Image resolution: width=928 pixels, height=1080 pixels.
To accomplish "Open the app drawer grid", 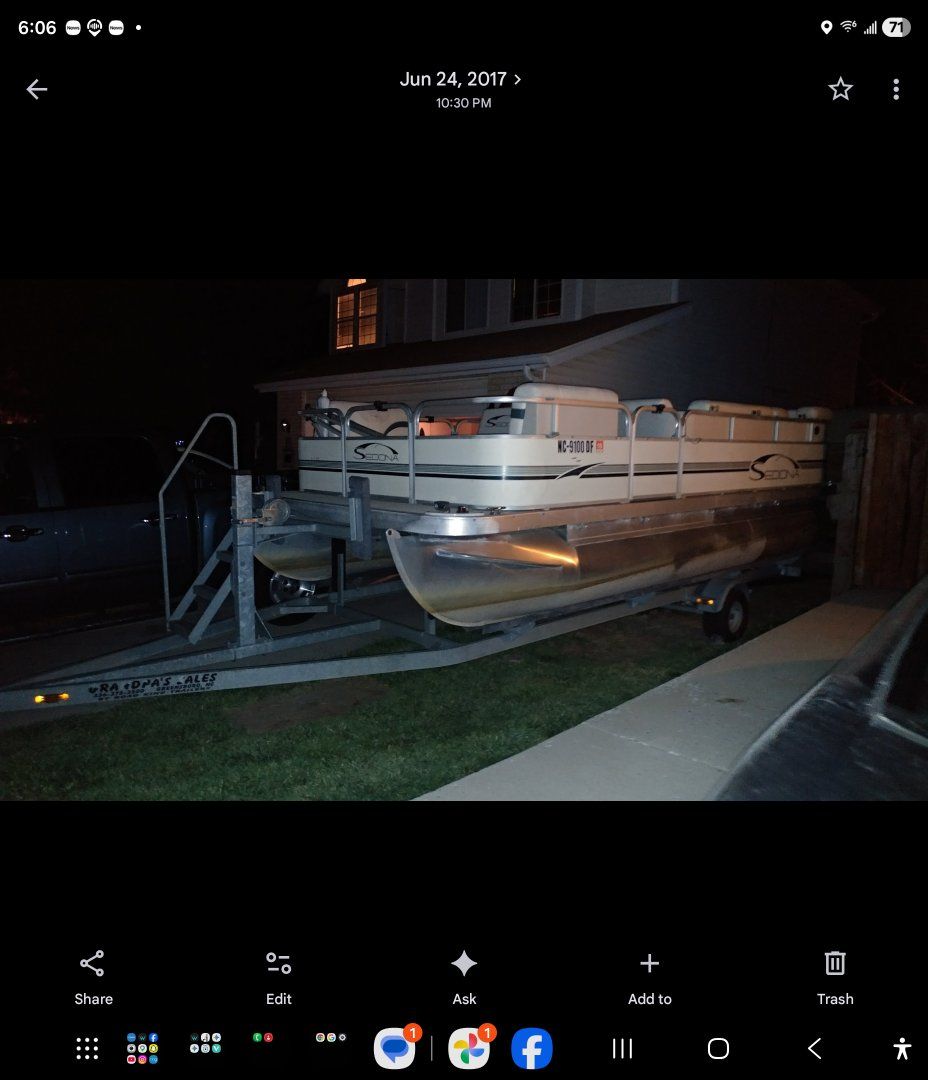I will (87, 1048).
